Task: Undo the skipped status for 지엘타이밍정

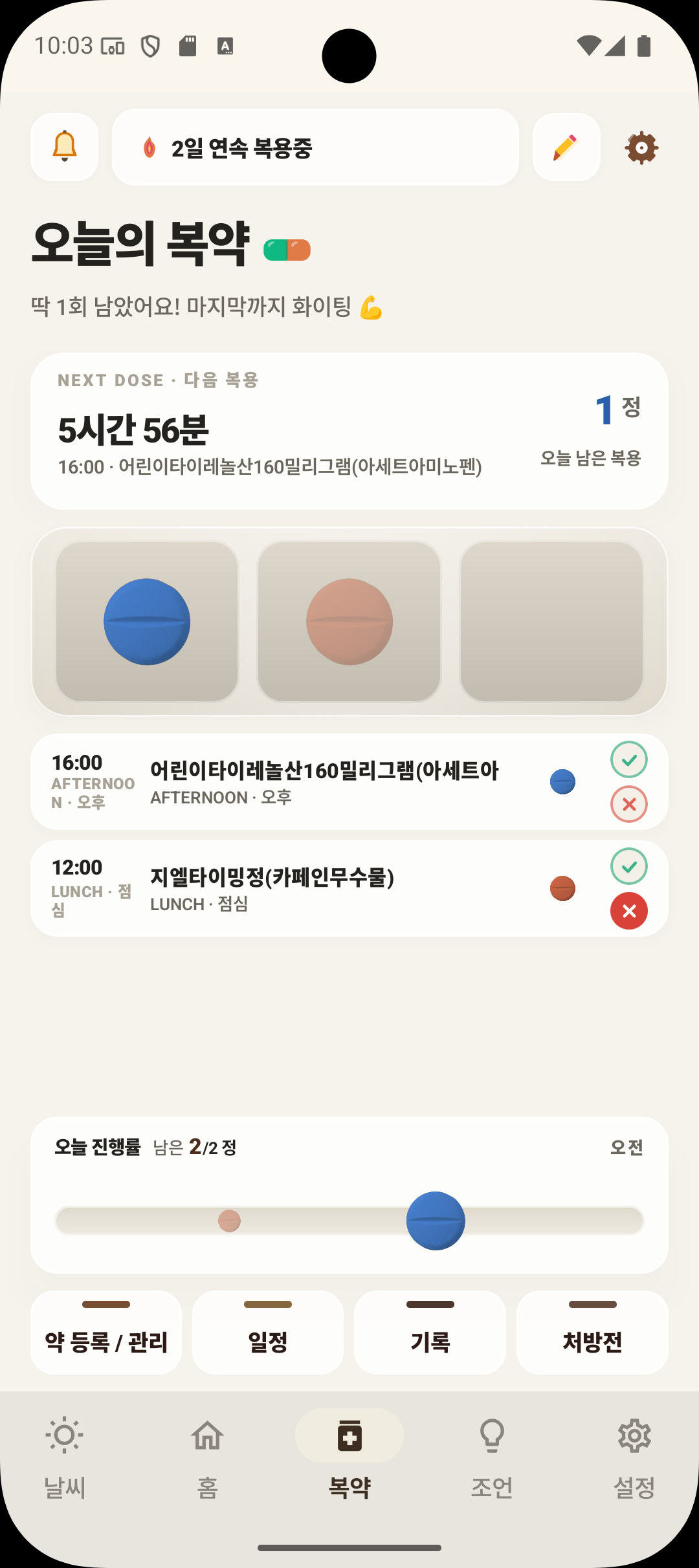Action: click(629, 909)
